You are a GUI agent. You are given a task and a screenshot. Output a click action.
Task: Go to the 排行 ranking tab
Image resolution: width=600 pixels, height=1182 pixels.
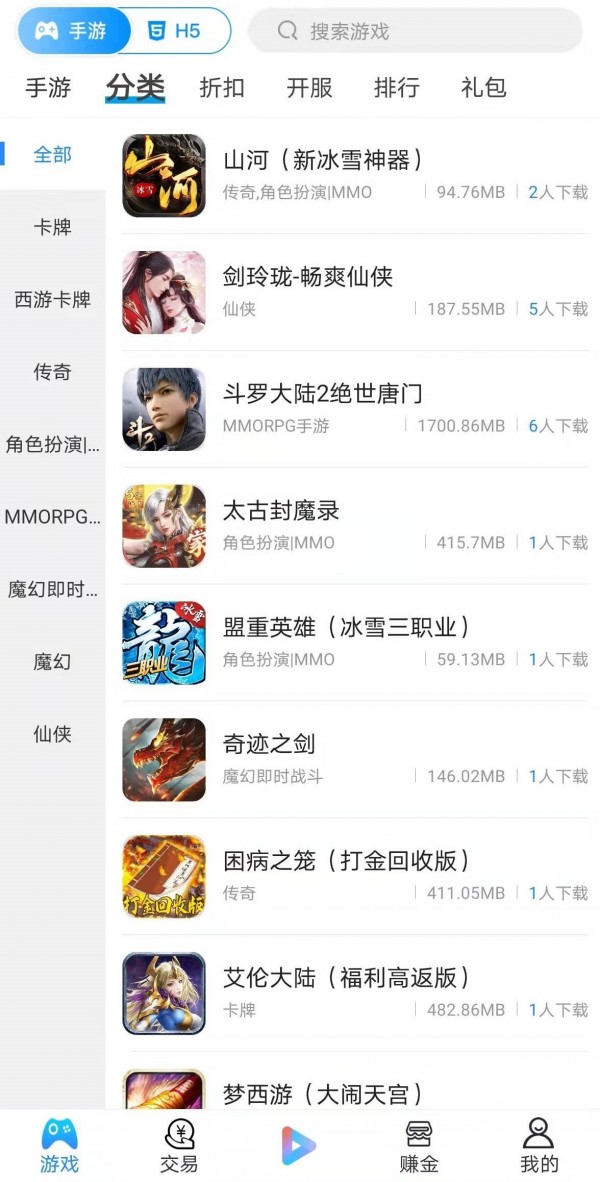(x=396, y=88)
